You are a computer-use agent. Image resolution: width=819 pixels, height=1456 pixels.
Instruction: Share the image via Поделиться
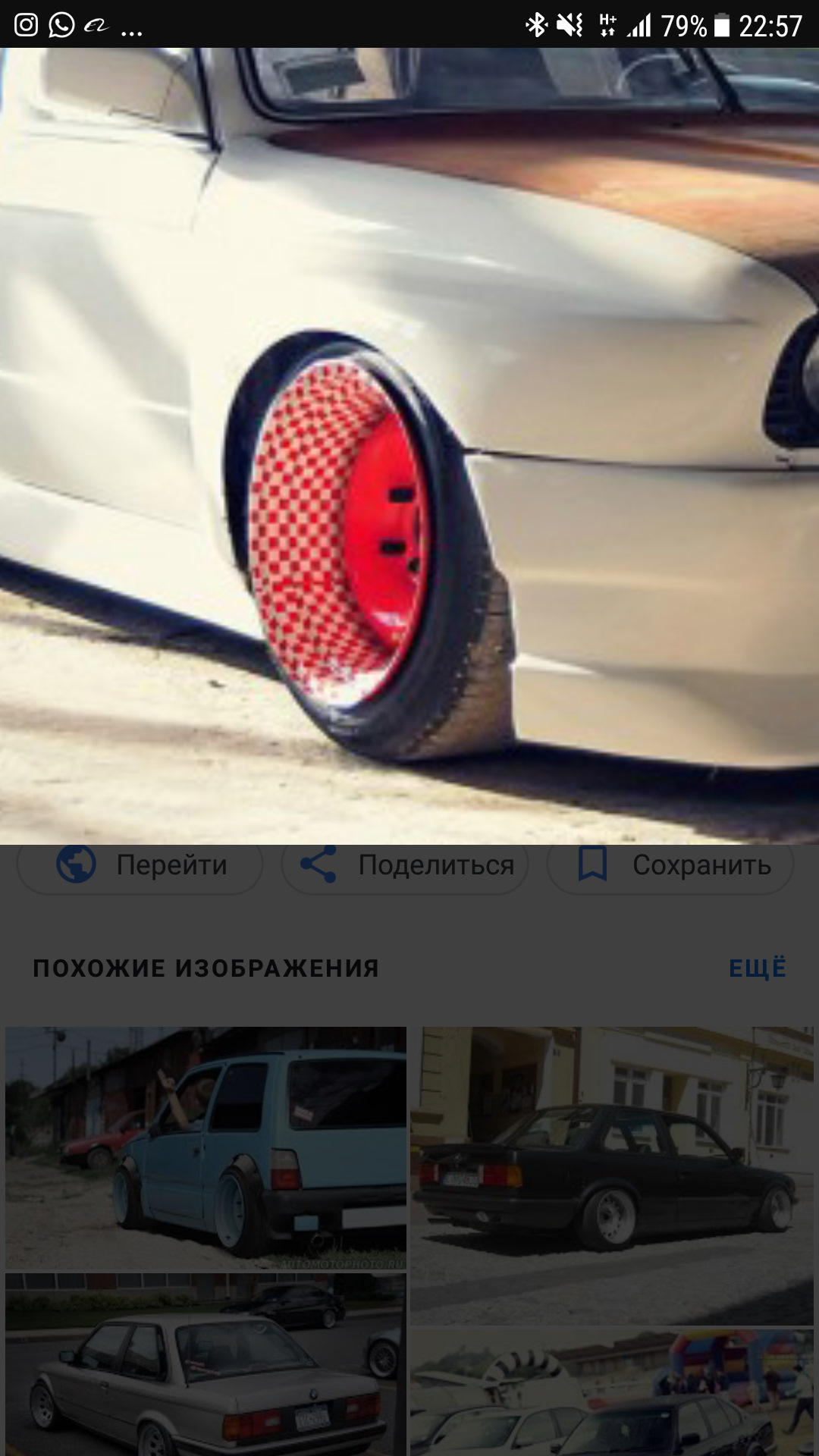tap(406, 865)
